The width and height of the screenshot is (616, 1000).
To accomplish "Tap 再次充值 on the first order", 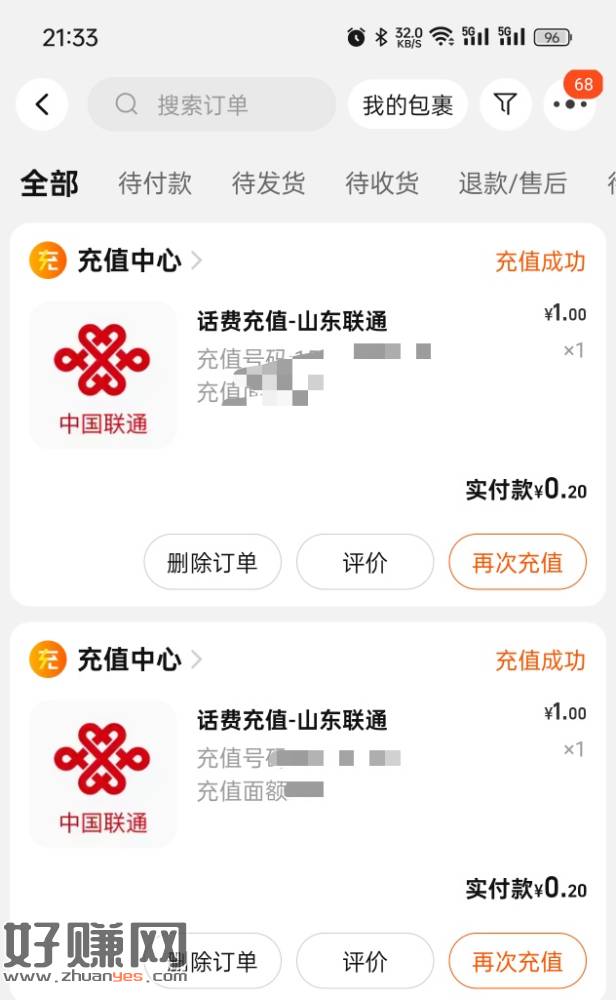I will [x=517, y=562].
